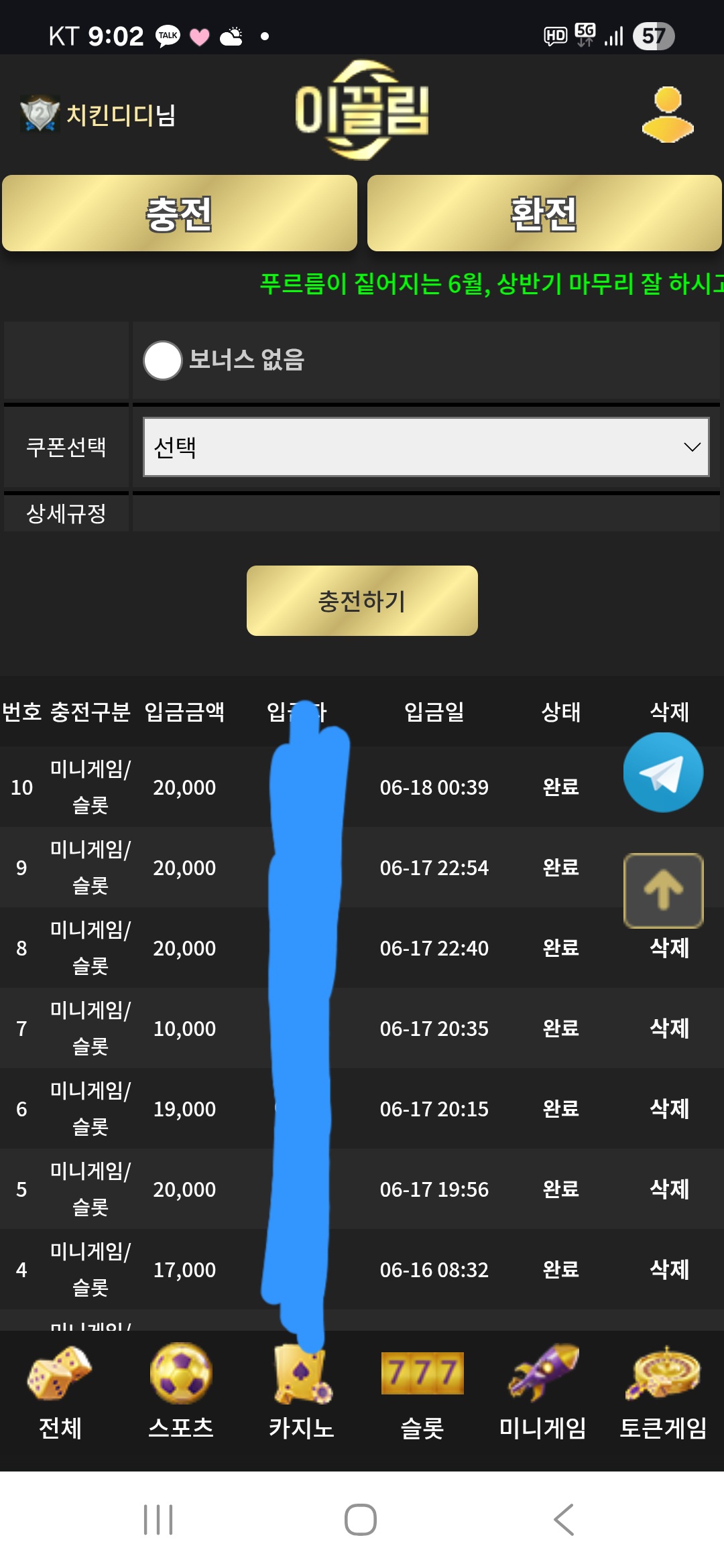The width and height of the screenshot is (724, 1568).
Task: Tap the 충전 gold button
Action: pyautogui.click(x=180, y=214)
